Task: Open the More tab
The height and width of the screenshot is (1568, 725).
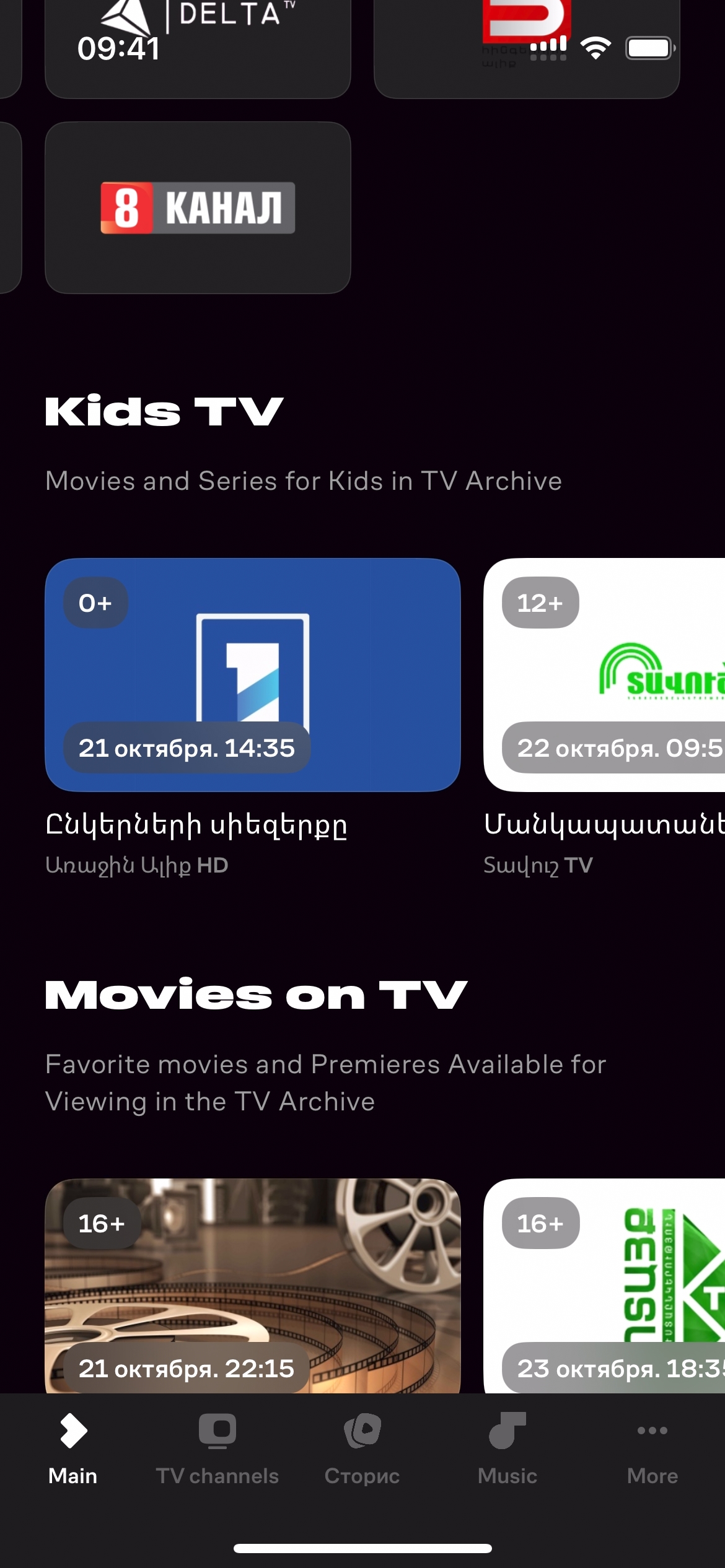Action: coord(652,1449)
